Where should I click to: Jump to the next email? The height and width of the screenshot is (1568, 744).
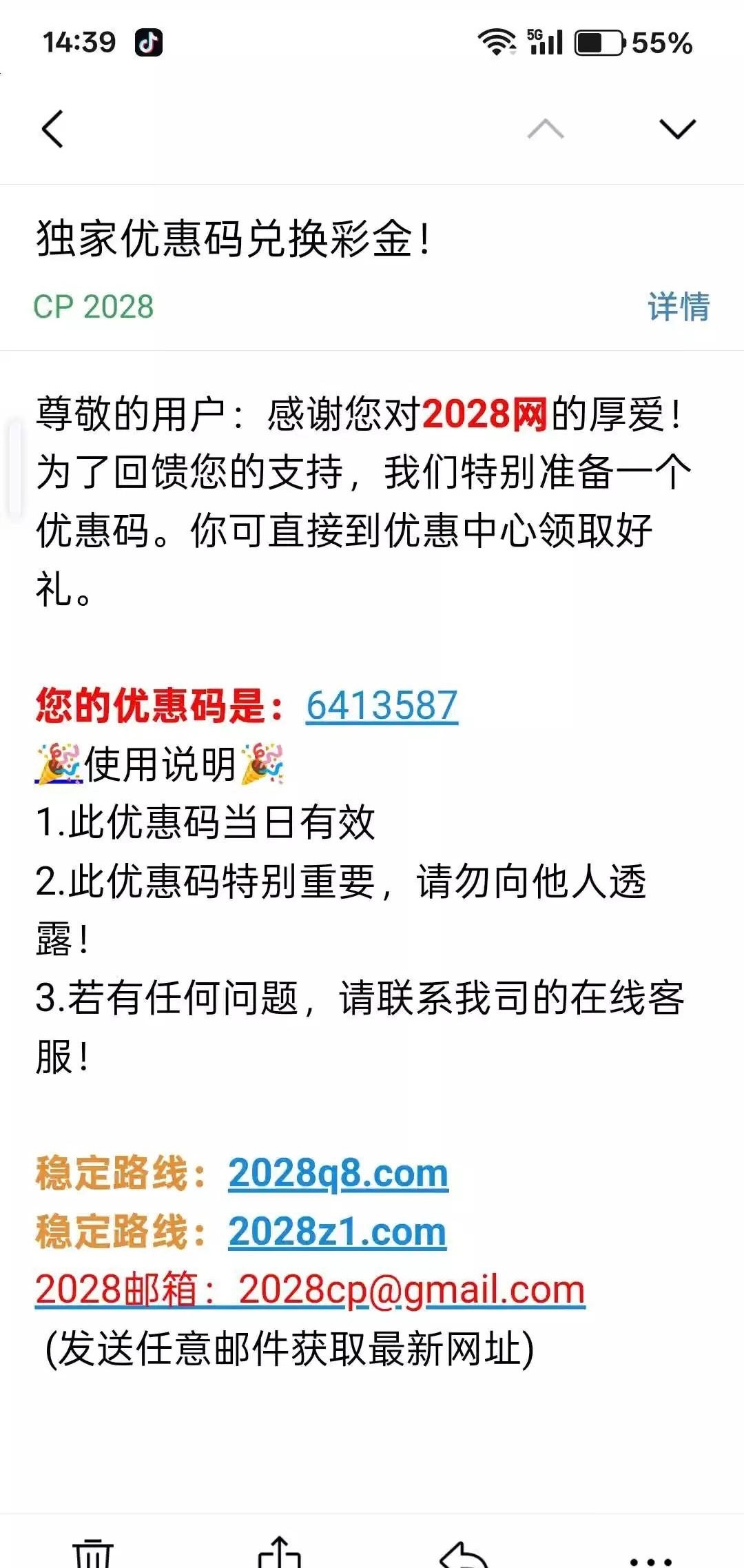pyautogui.click(x=677, y=129)
